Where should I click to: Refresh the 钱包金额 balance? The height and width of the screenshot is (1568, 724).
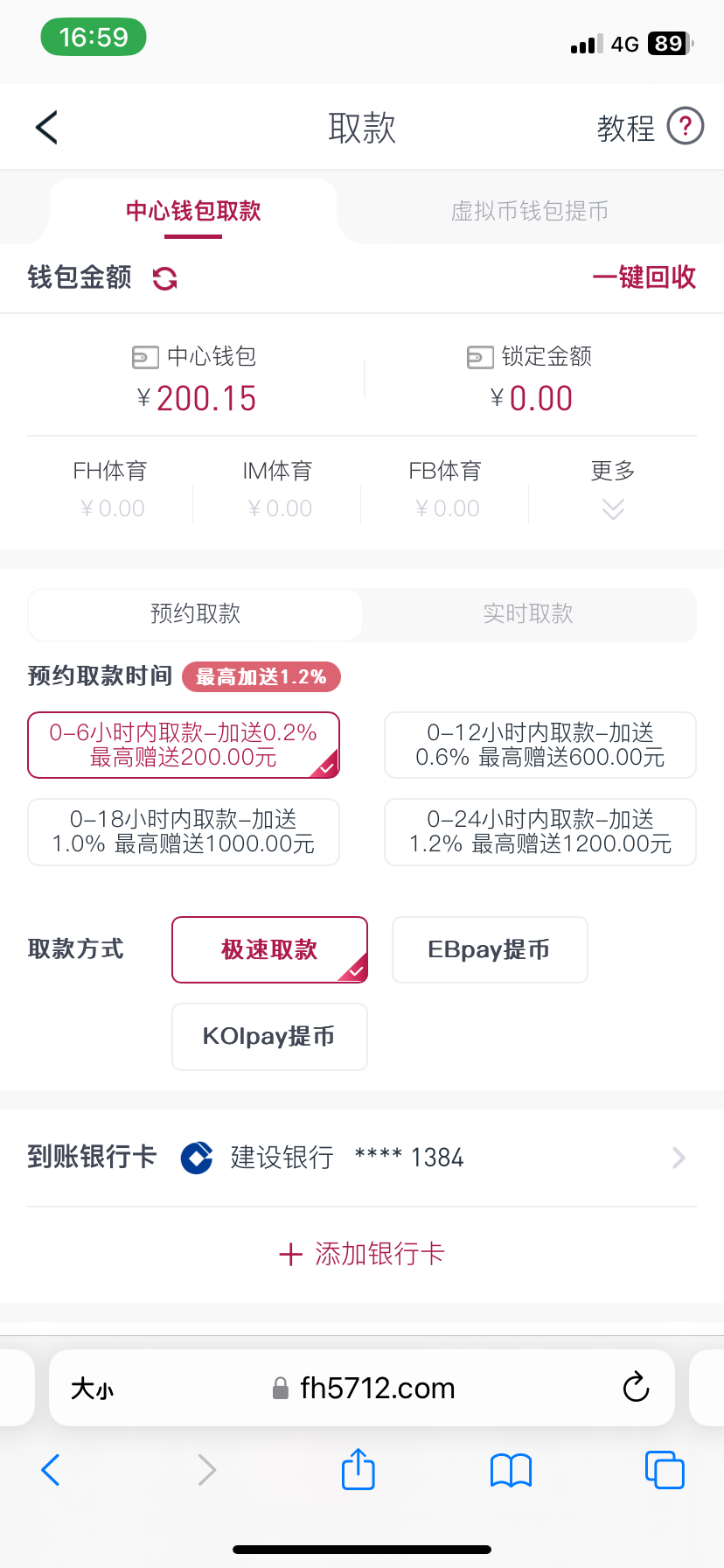click(x=165, y=278)
